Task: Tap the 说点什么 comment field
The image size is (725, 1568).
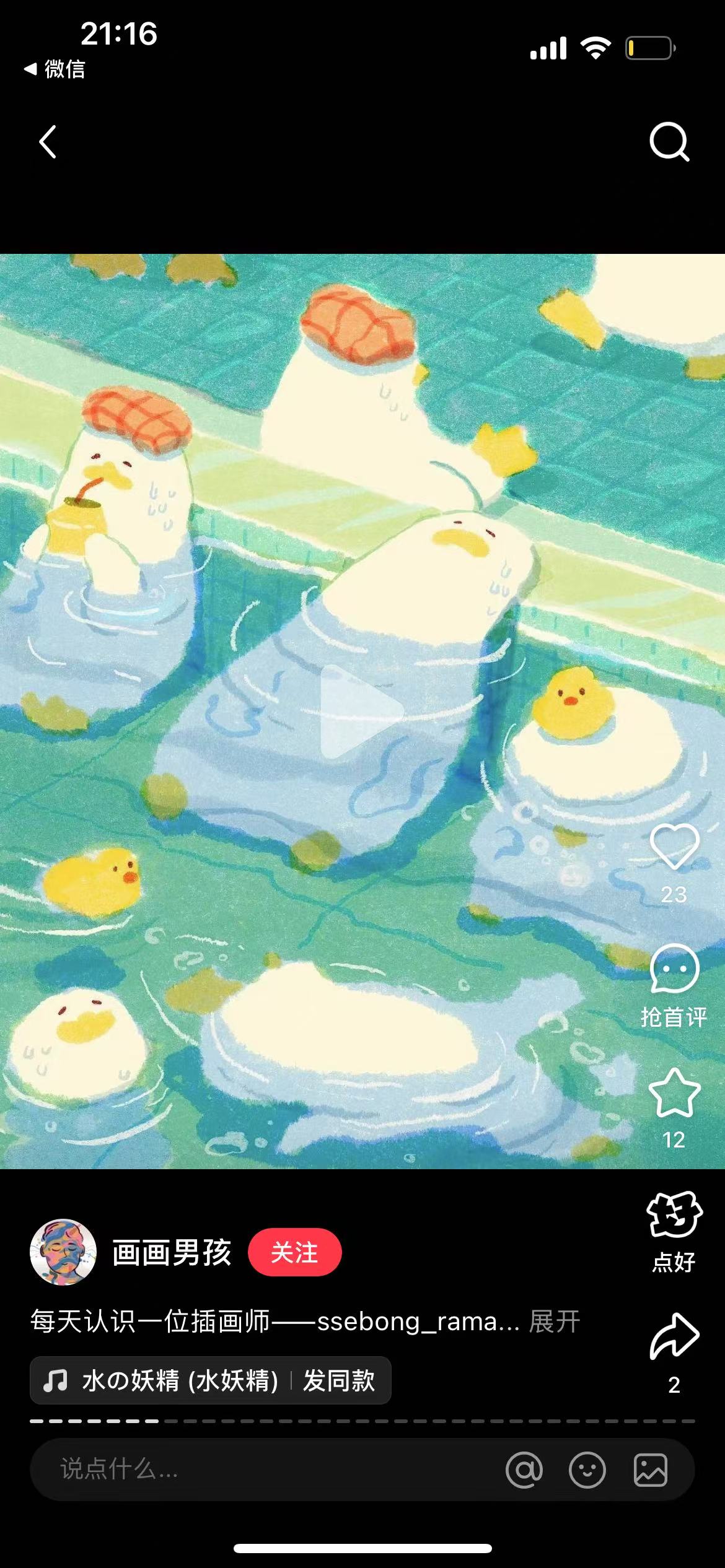Action: (x=248, y=1469)
